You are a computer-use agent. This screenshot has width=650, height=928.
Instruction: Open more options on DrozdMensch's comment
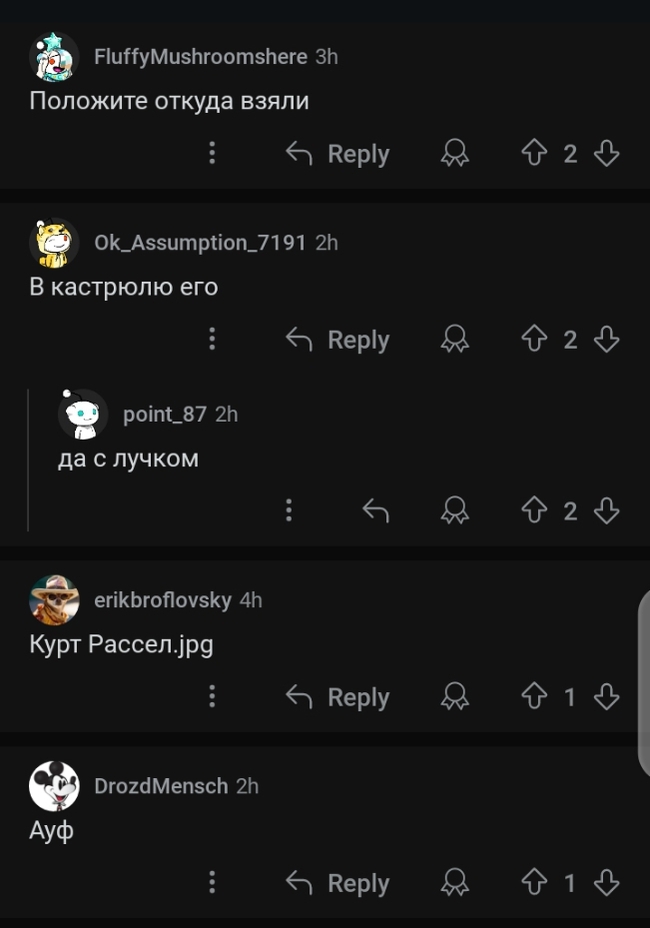[212, 883]
